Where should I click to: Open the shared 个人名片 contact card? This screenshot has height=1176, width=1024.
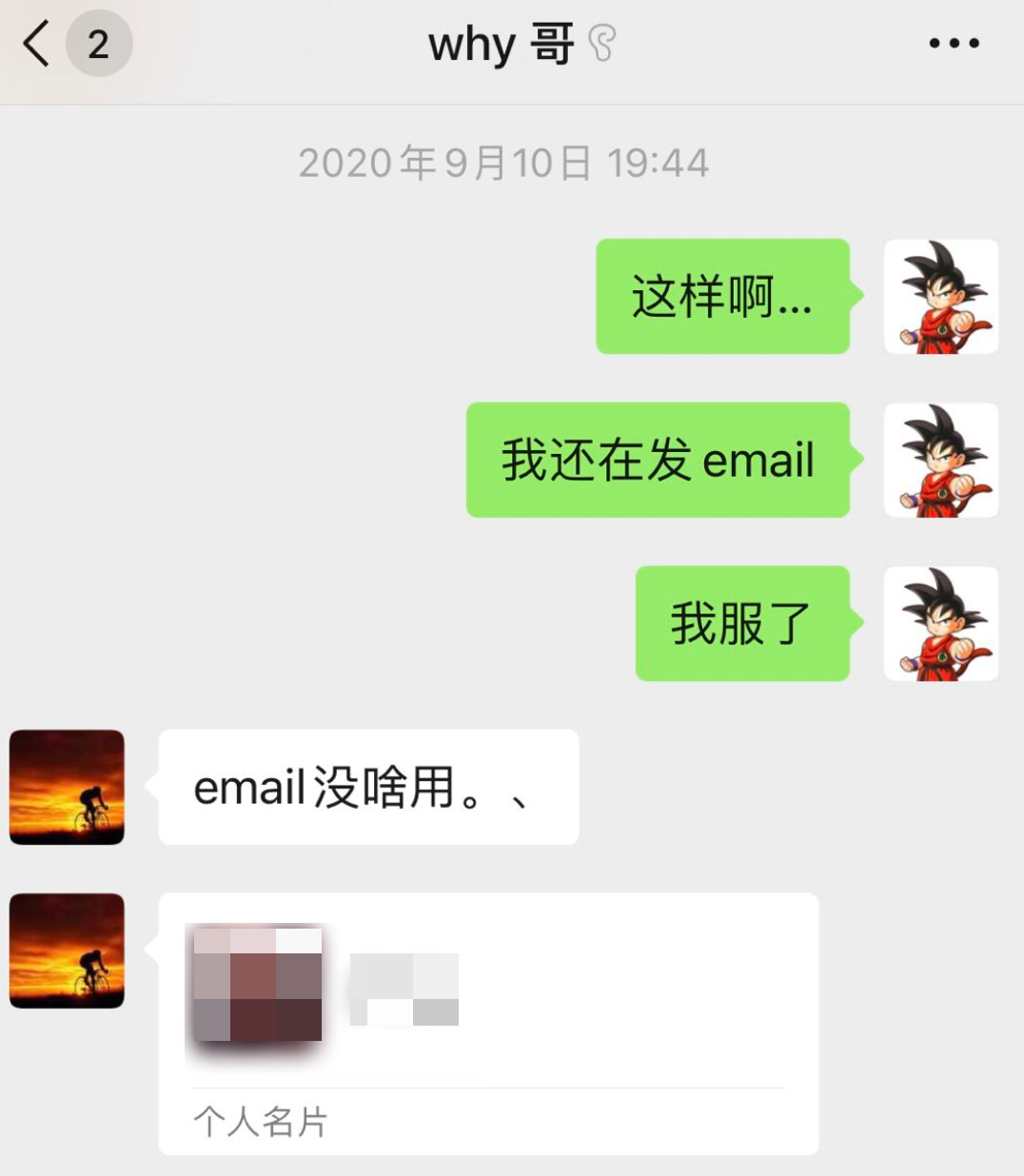pos(487,1022)
